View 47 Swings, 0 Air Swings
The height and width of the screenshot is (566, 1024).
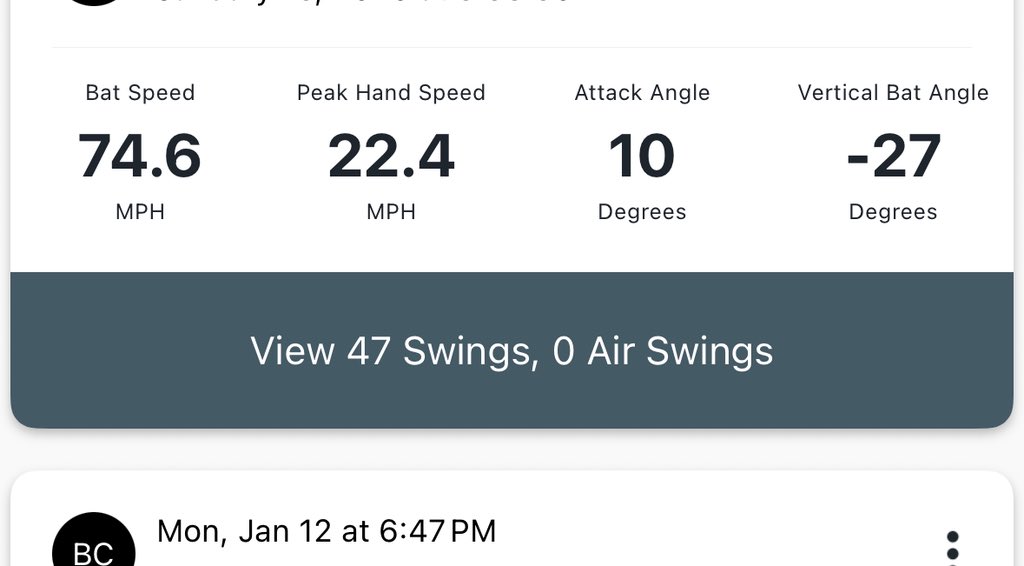(x=511, y=351)
